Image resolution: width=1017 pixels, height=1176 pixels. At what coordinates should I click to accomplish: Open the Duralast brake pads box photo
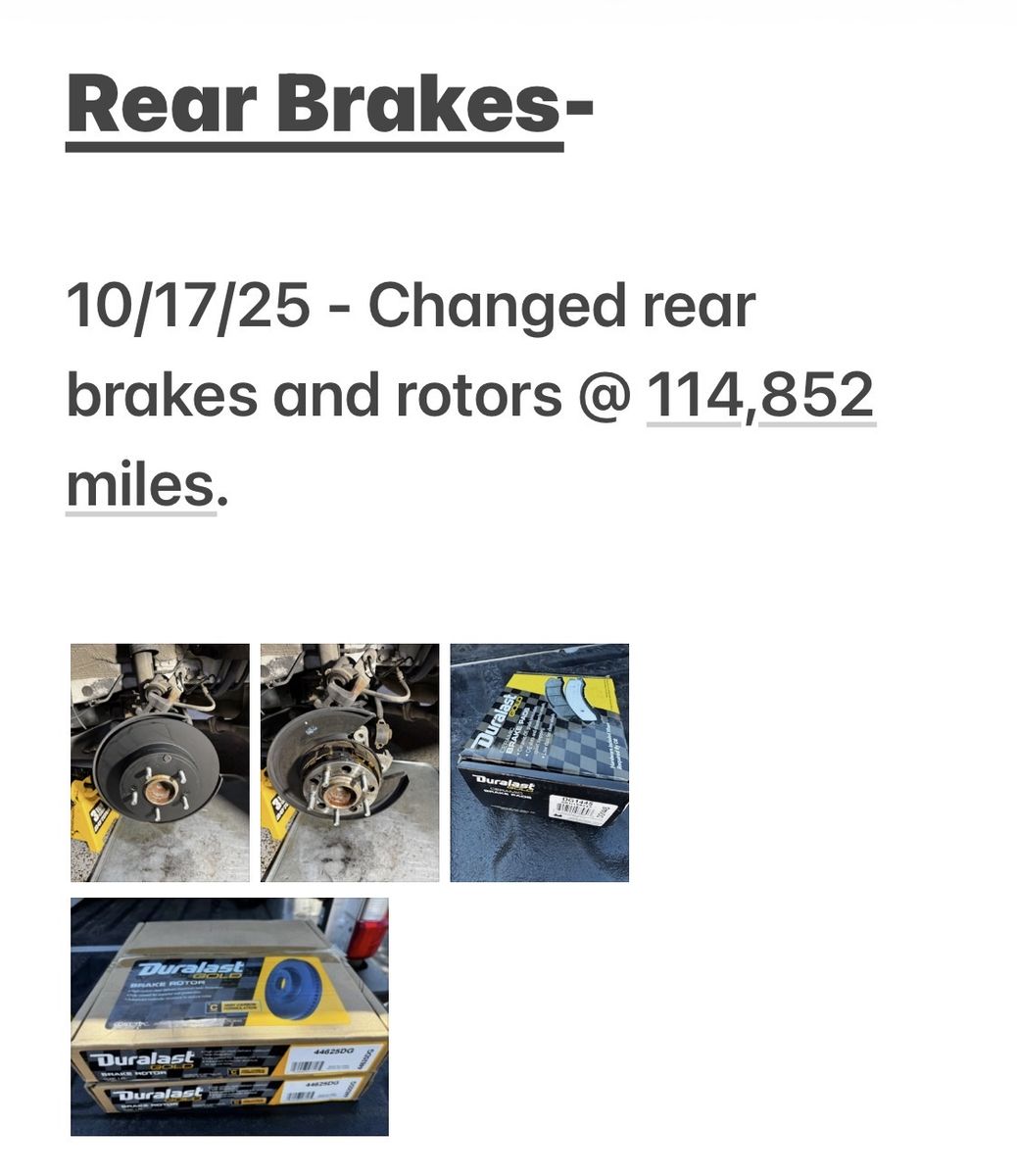[x=539, y=762]
